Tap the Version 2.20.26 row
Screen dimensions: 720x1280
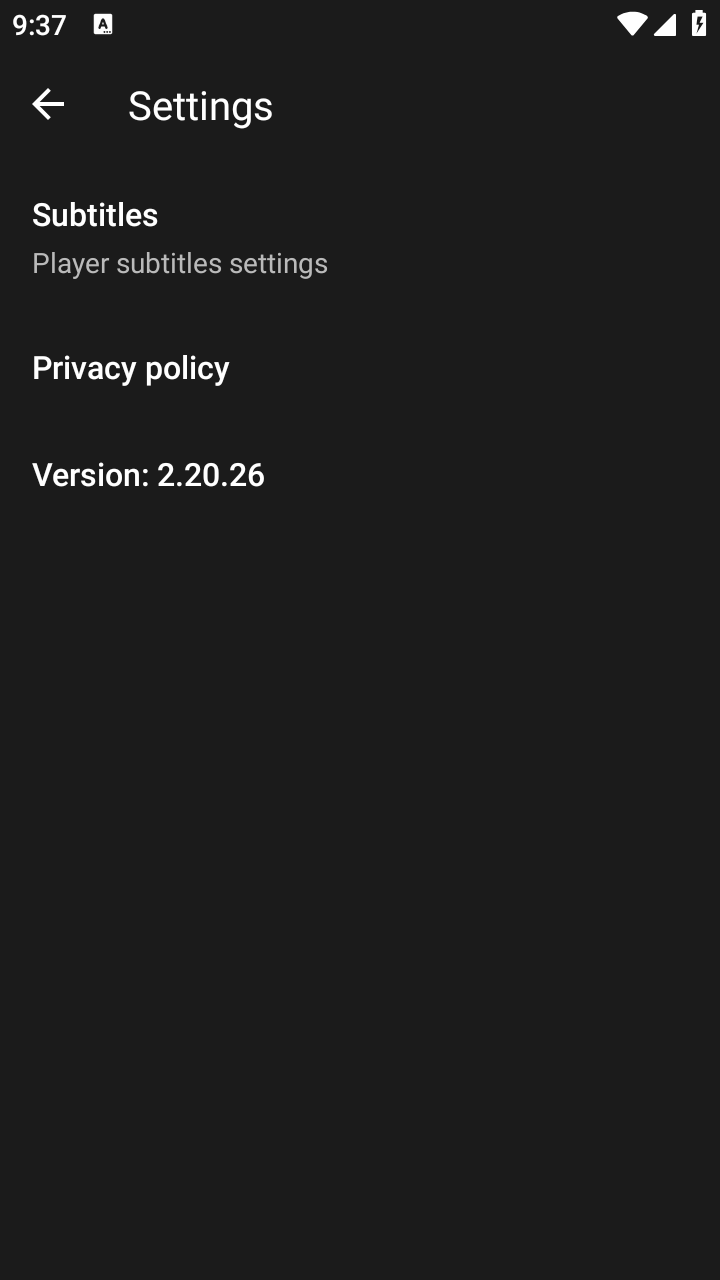pyautogui.click(x=149, y=475)
